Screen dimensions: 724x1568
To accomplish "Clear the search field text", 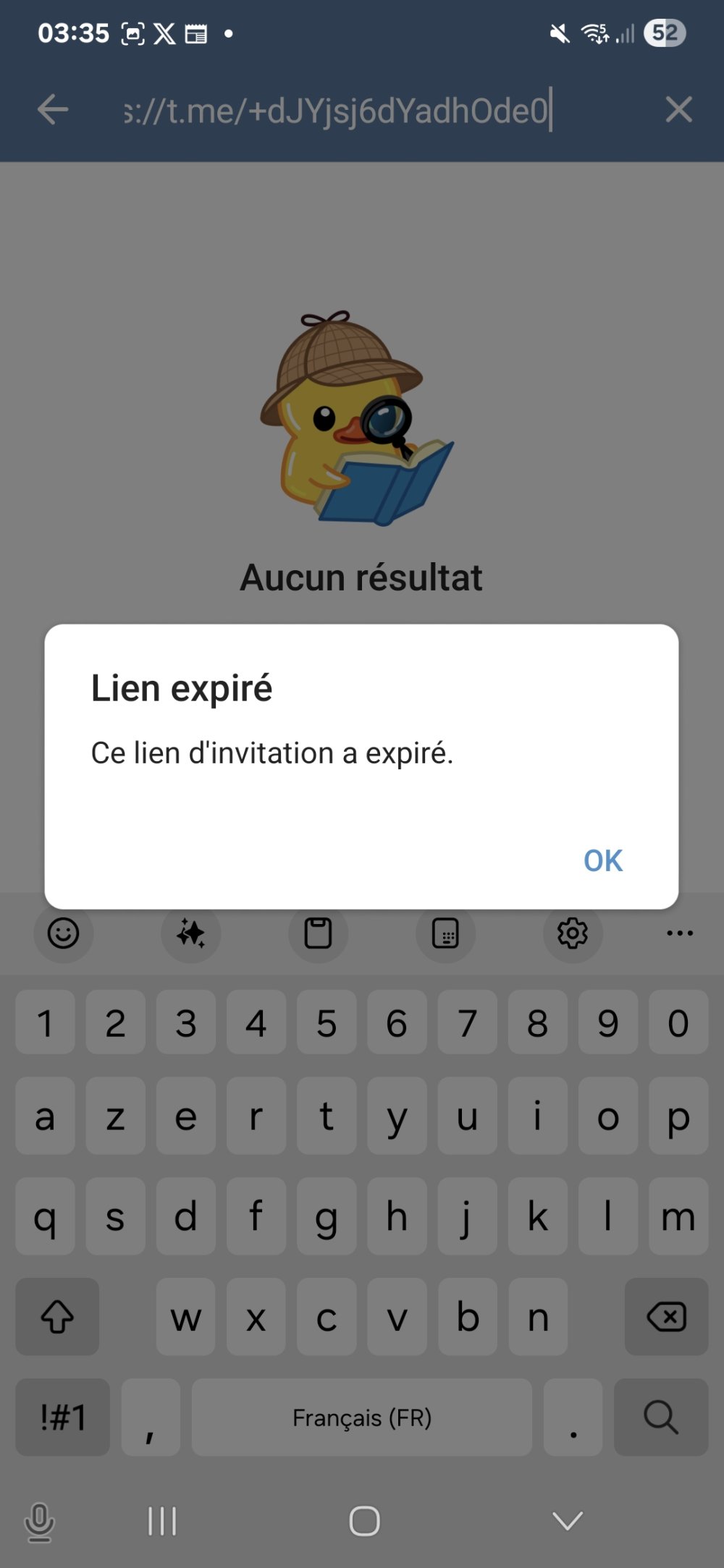I will [678, 110].
